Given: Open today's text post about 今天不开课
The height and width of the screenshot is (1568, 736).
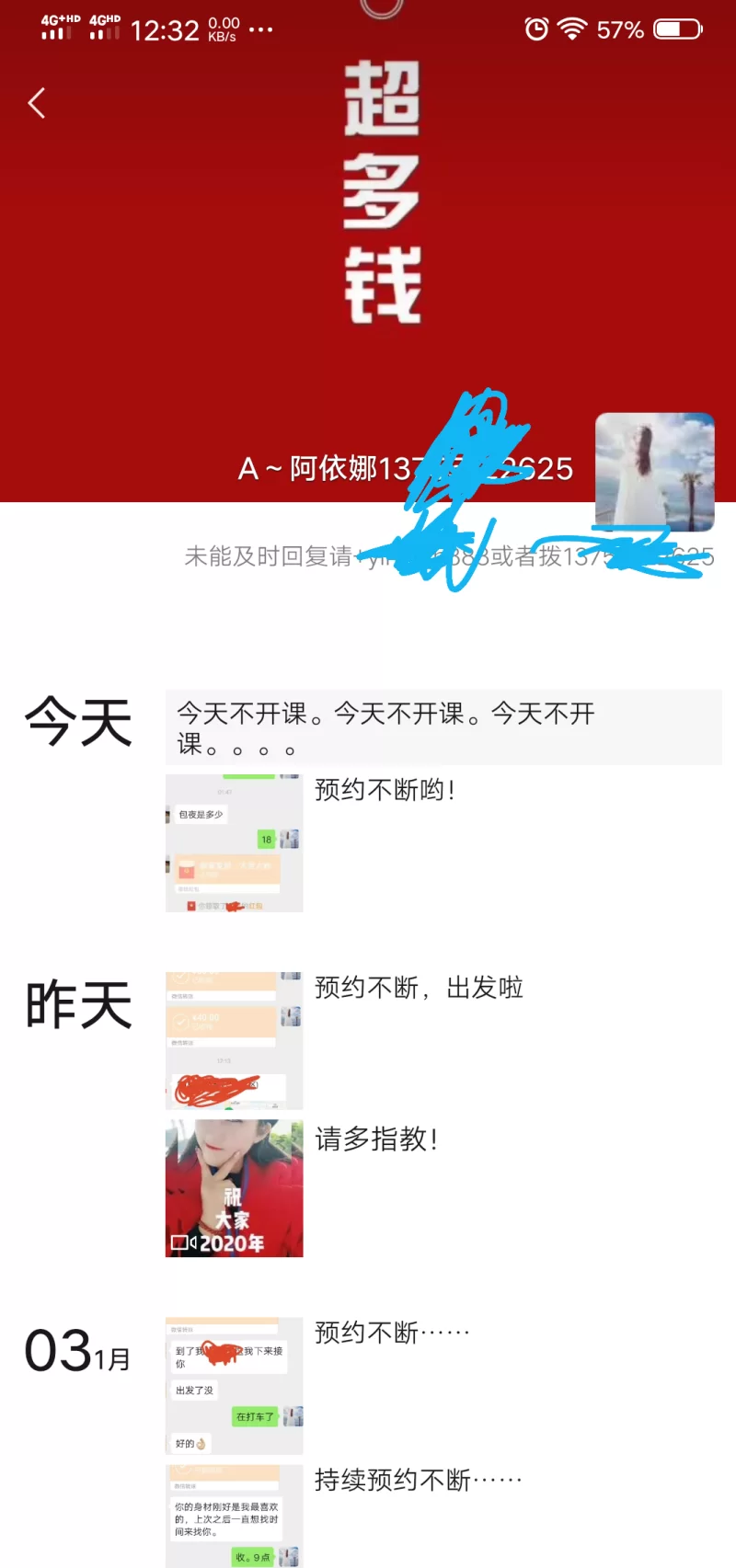Looking at the screenshot, I should 443,727.
